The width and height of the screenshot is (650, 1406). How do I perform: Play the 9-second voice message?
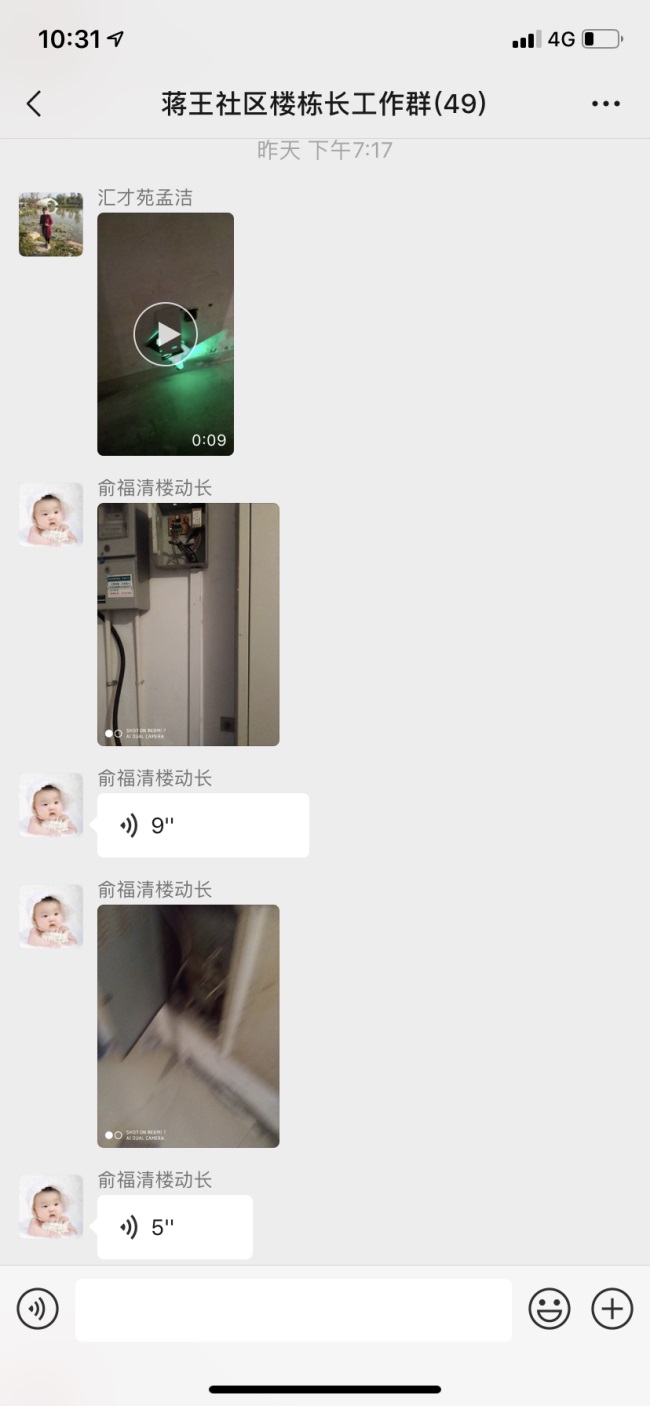[202, 825]
